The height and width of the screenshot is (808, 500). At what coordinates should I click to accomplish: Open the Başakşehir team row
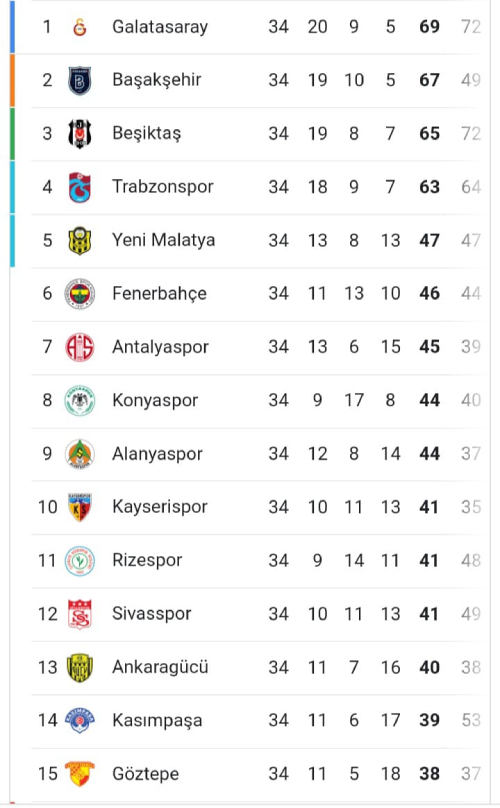tap(250, 80)
